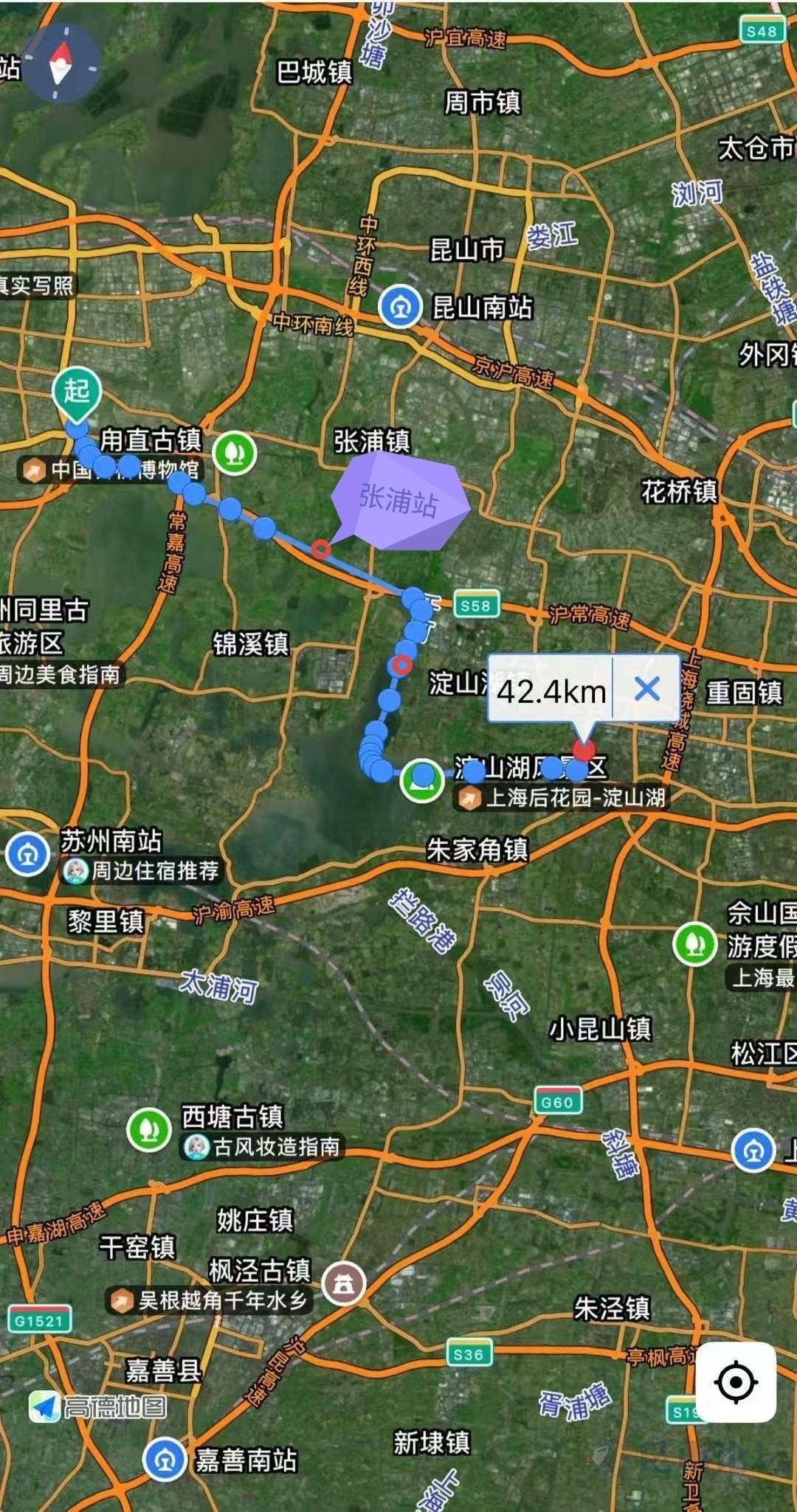797x1512 pixels.
Task: Tap the compass to reset map orientation
Action: pos(61,63)
